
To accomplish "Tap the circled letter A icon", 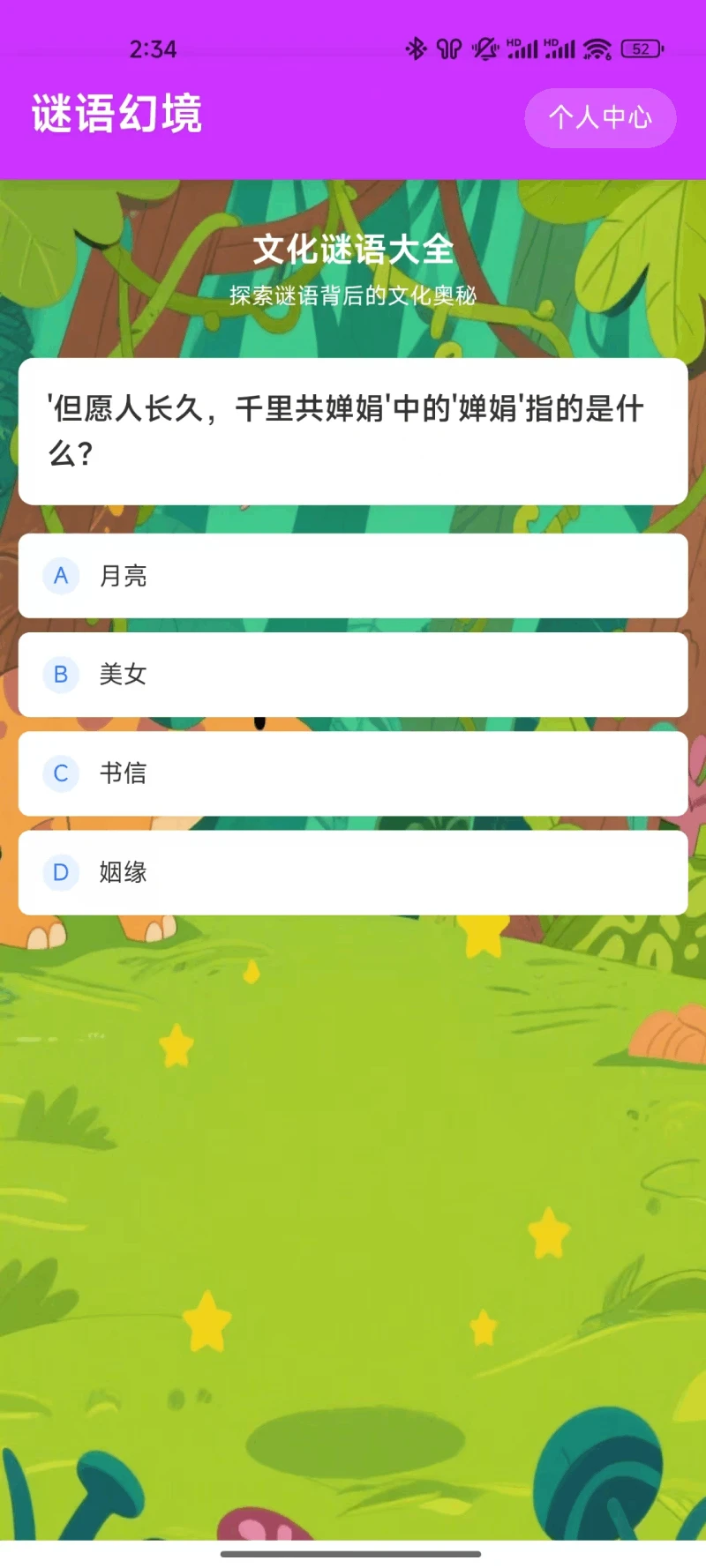I will 59,576.
